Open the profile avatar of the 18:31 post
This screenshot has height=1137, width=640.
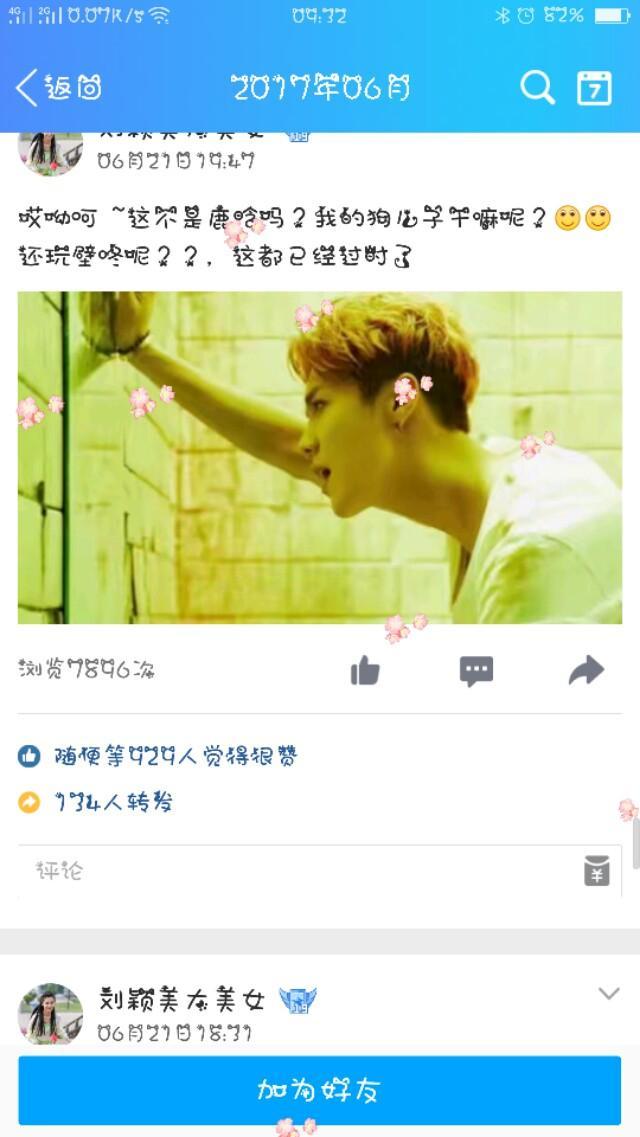[x=50, y=1014]
